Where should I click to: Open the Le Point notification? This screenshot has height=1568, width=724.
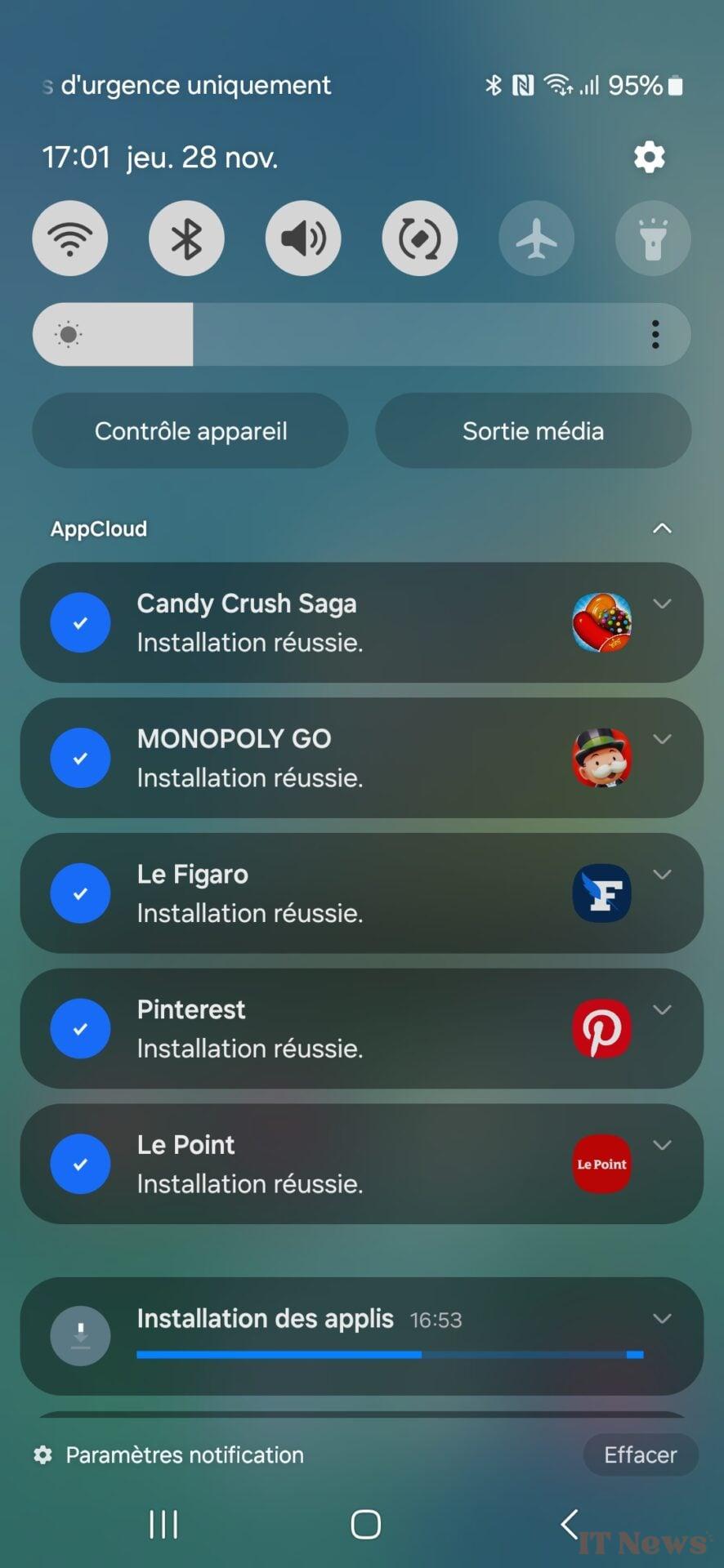tap(327, 1164)
